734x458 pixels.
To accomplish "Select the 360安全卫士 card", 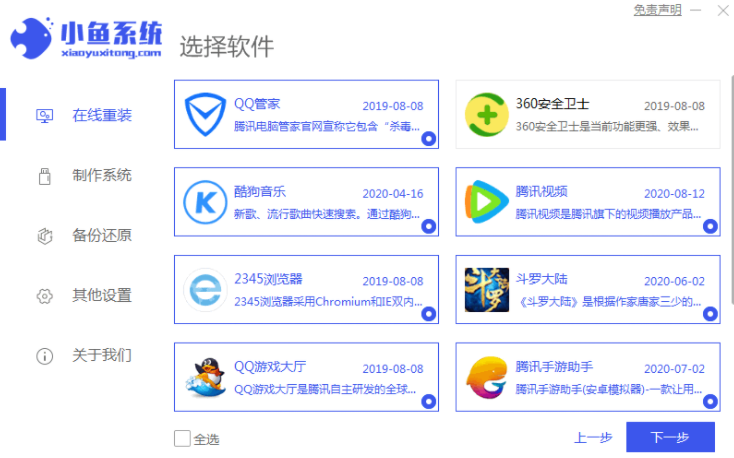I will point(587,114).
